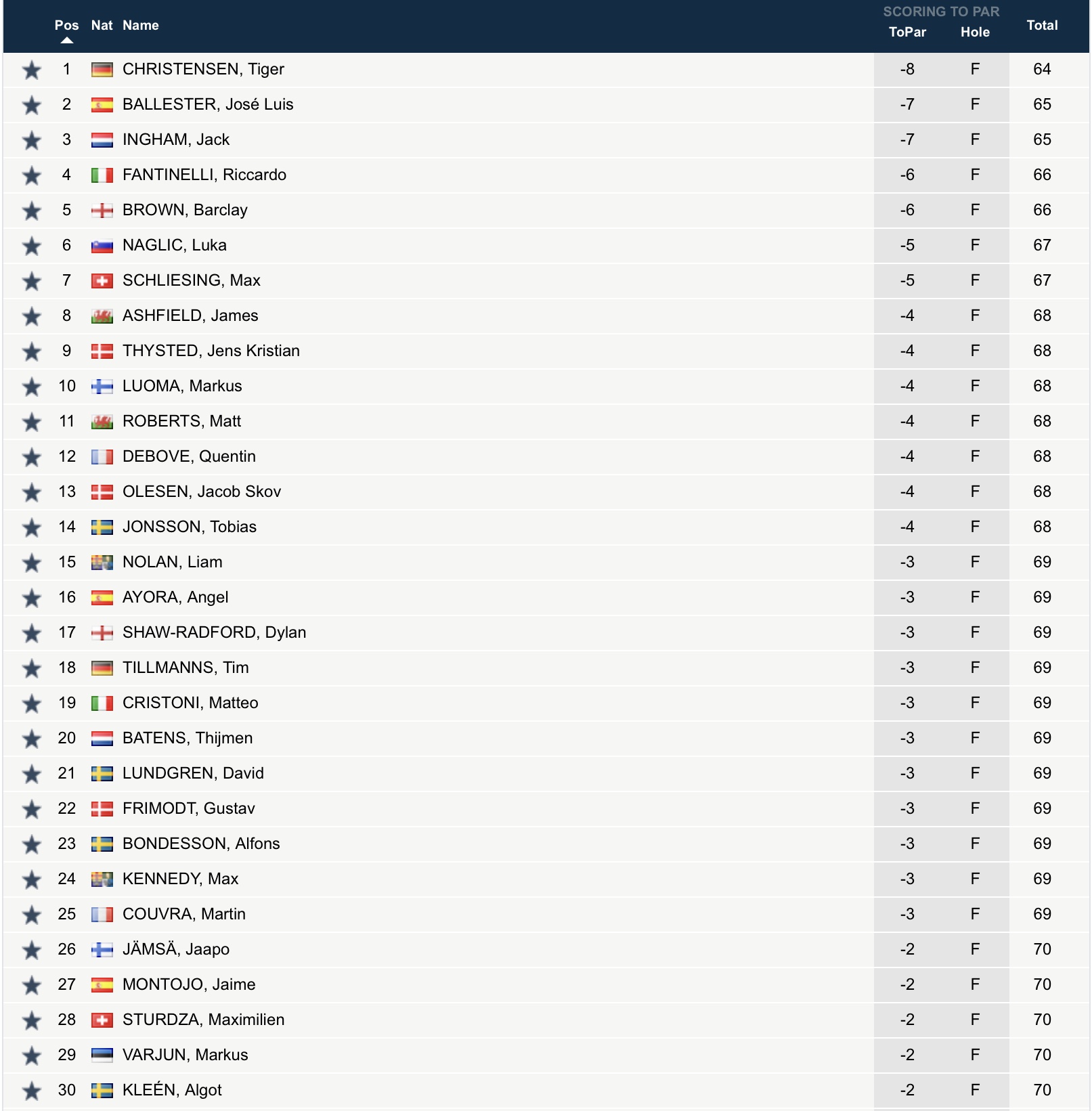1092x1111 pixels.
Task: Open NAGLIC, Luka's scorecard row
Action: [175, 245]
